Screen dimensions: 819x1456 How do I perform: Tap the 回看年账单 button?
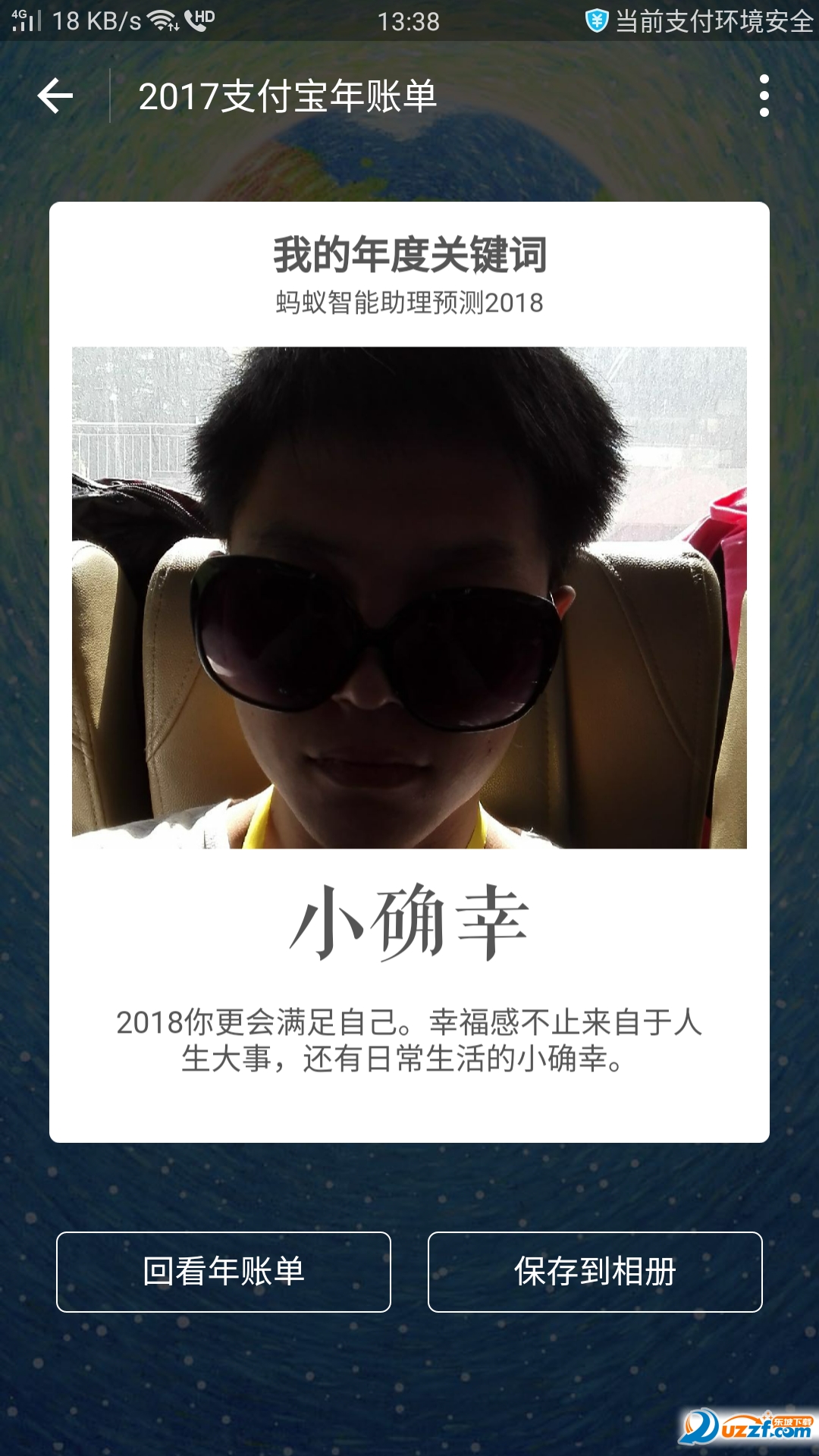pos(224,1272)
